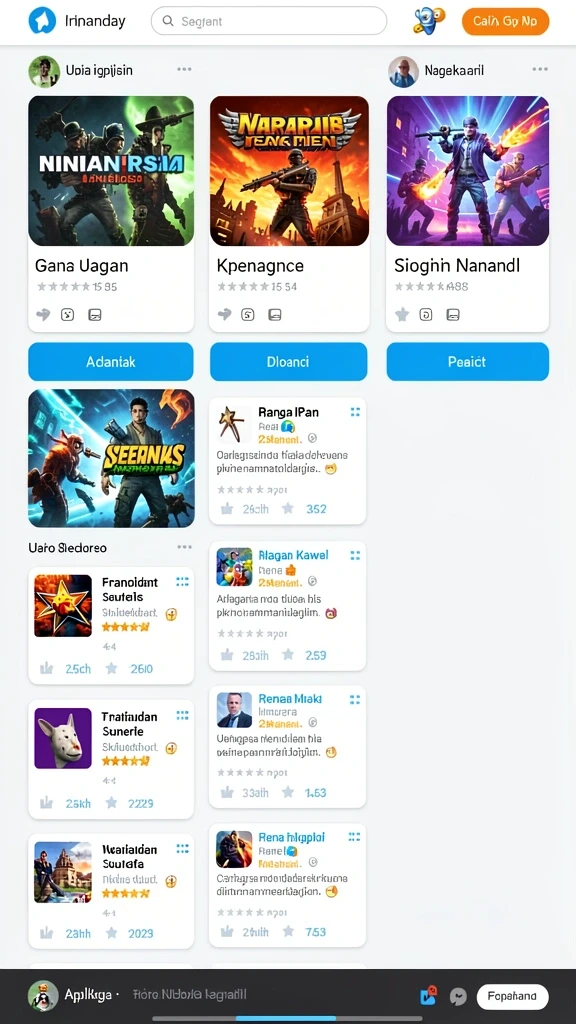This screenshot has width=576, height=1024.
Task: Tap the Peaict button
Action: (468, 361)
